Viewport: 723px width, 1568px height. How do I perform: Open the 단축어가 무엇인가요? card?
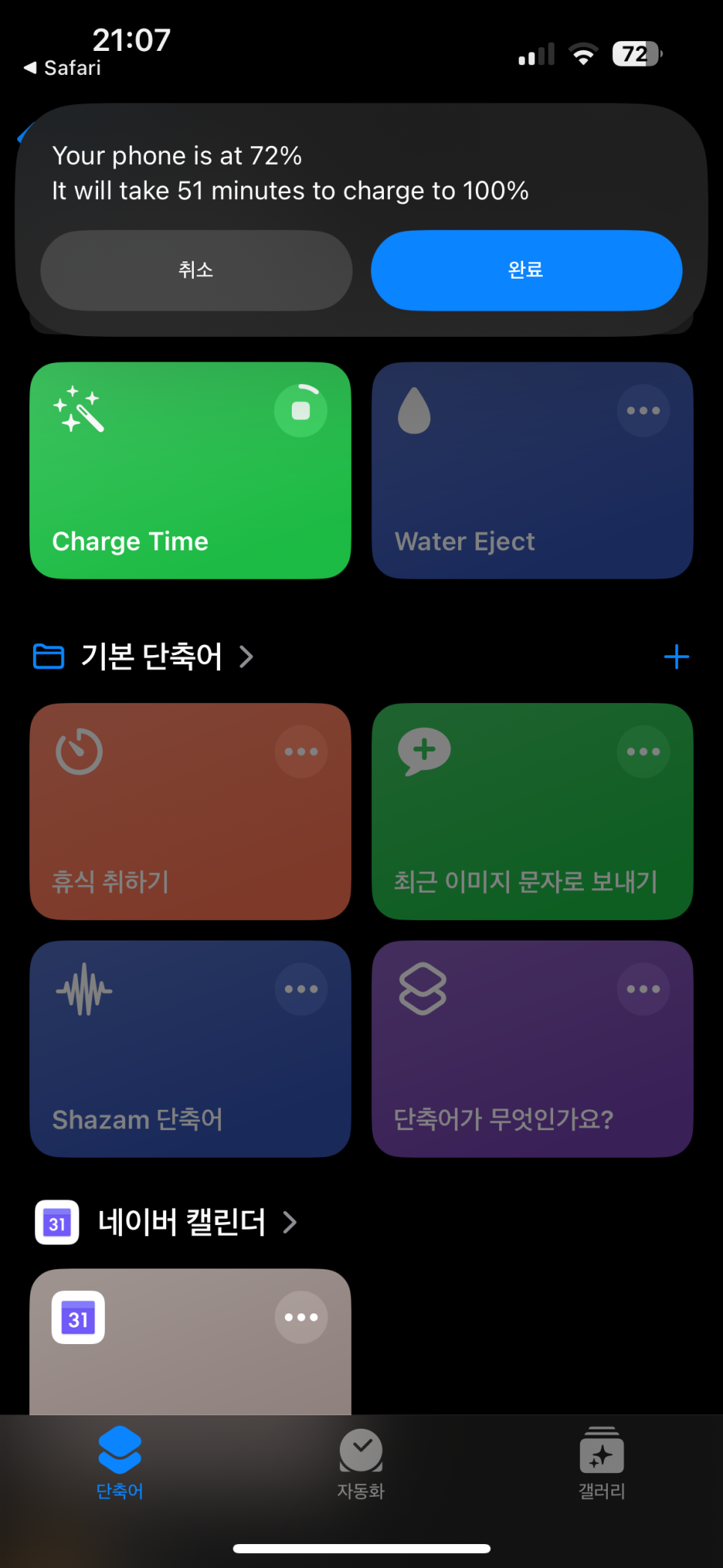tap(532, 1048)
